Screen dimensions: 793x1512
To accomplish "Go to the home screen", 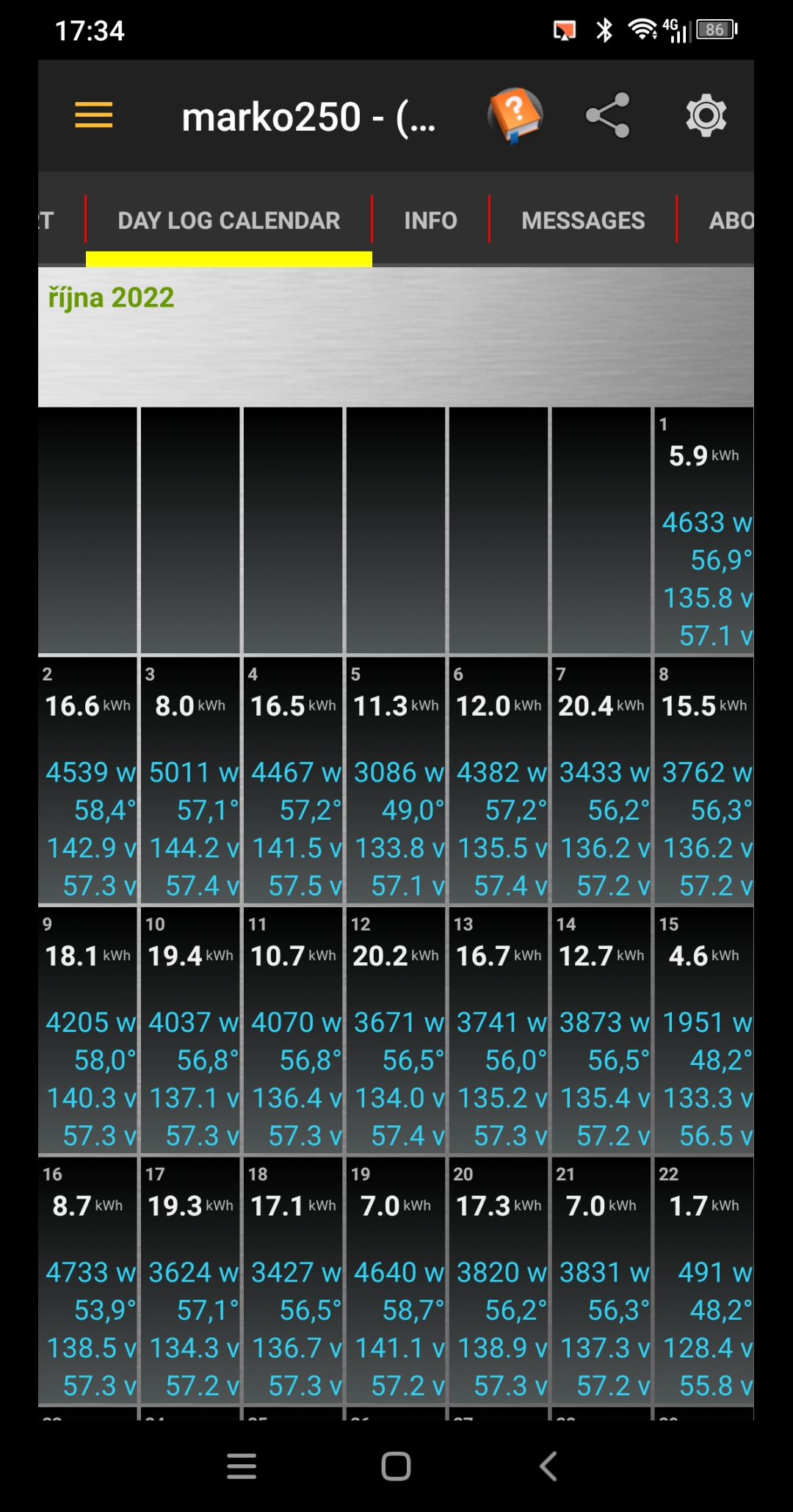I will [396, 1466].
